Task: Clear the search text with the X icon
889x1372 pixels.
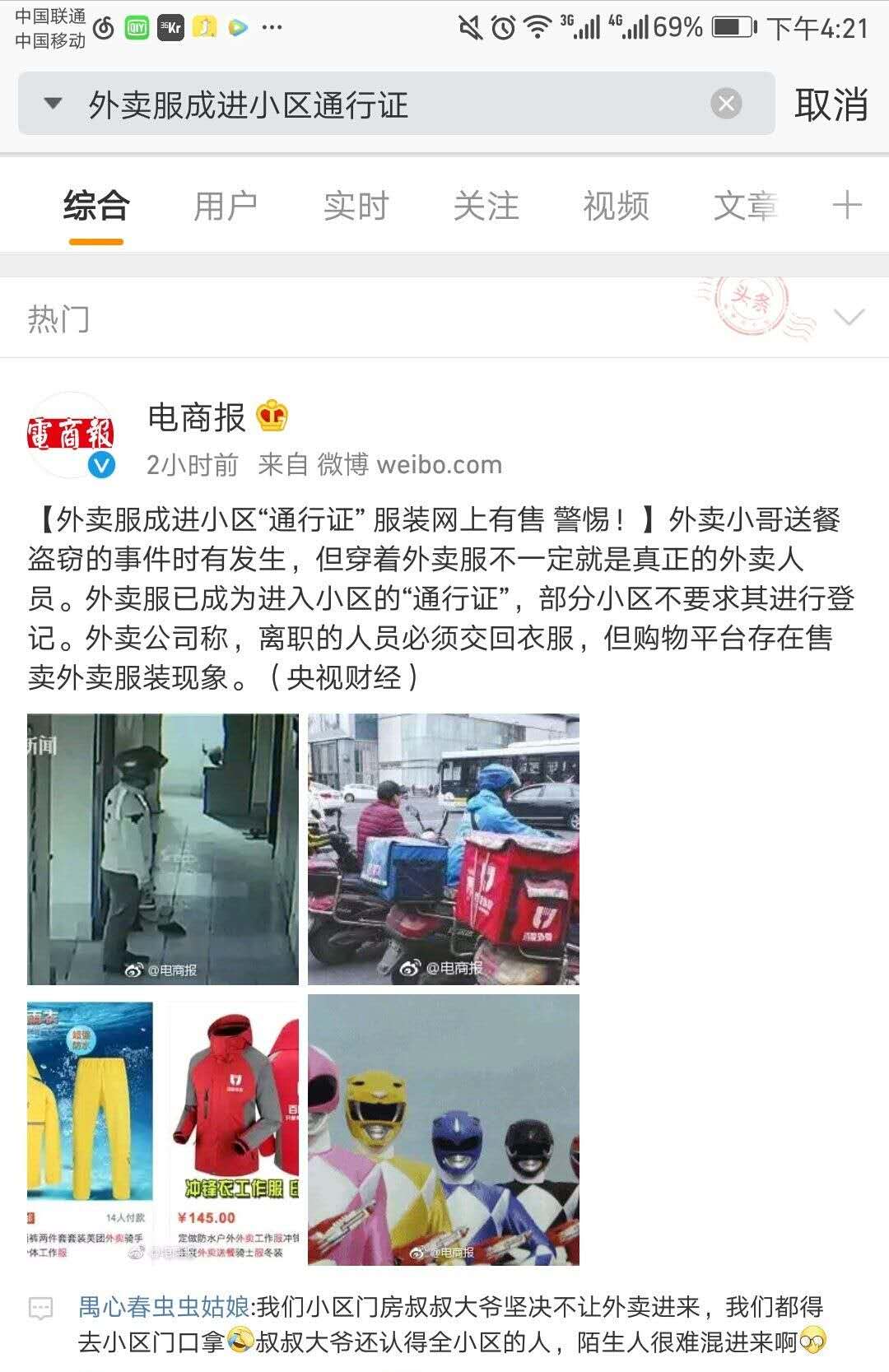Action: tap(726, 105)
